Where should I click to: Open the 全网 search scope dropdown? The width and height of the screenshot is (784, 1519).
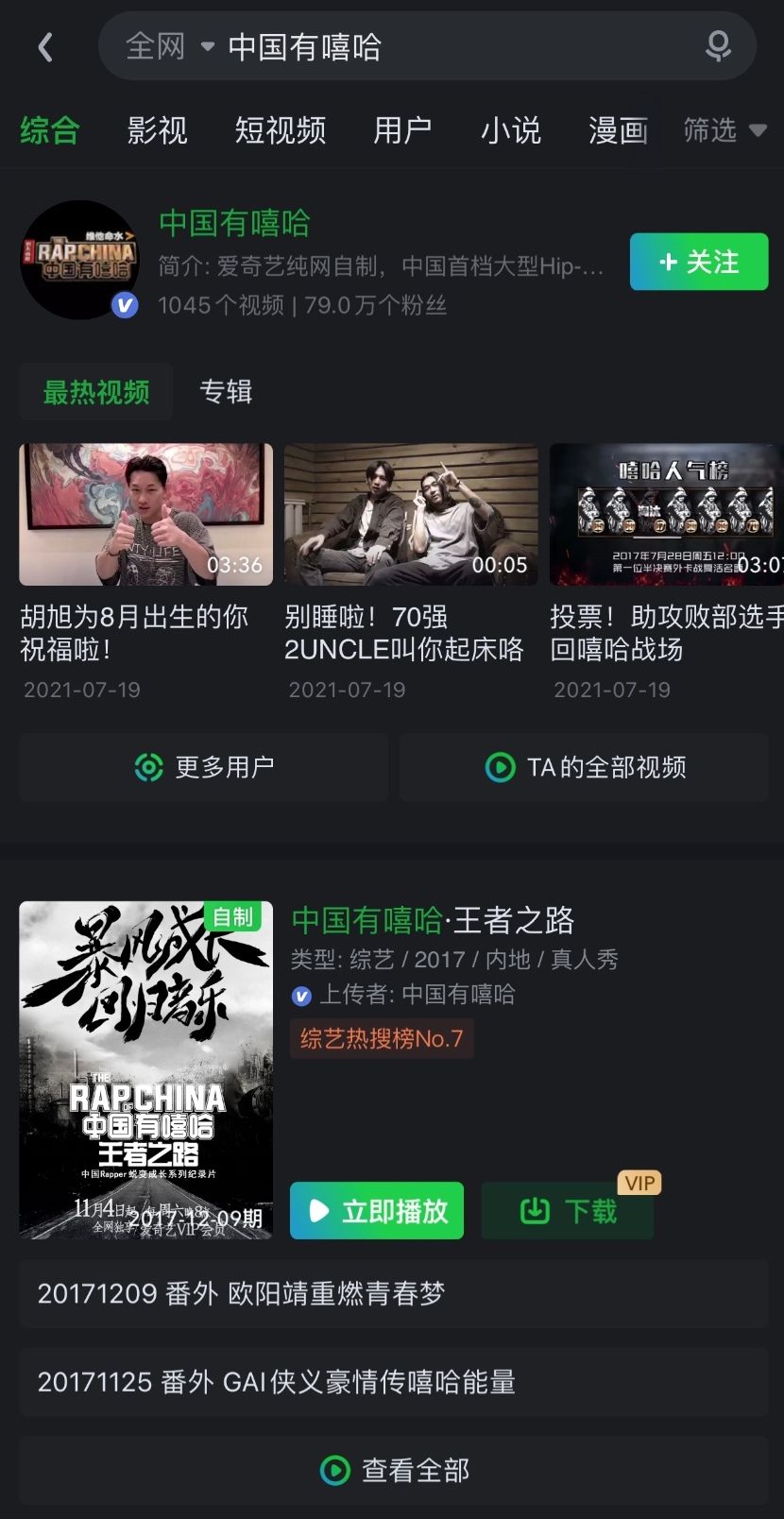click(x=166, y=45)
